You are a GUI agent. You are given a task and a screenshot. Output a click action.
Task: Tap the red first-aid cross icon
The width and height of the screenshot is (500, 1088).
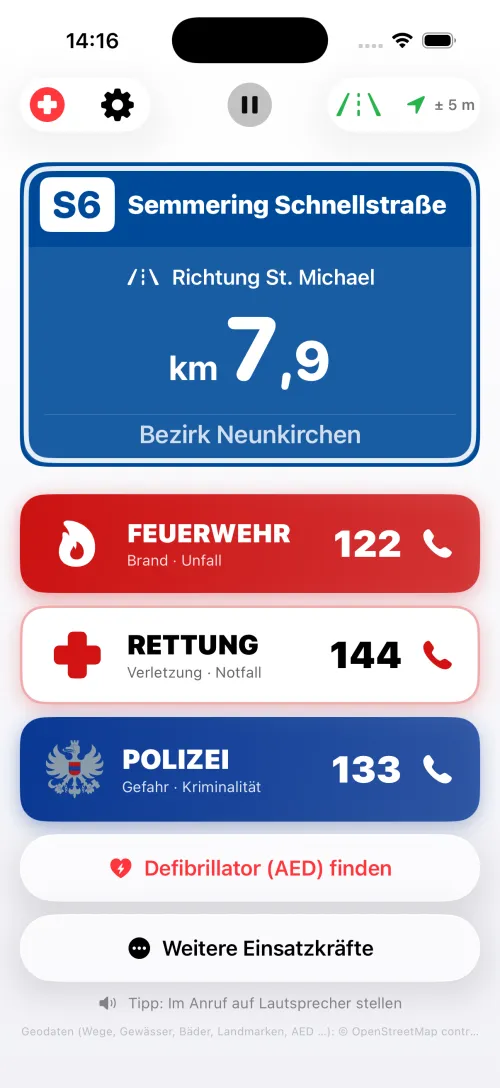(x=47, y=105)
